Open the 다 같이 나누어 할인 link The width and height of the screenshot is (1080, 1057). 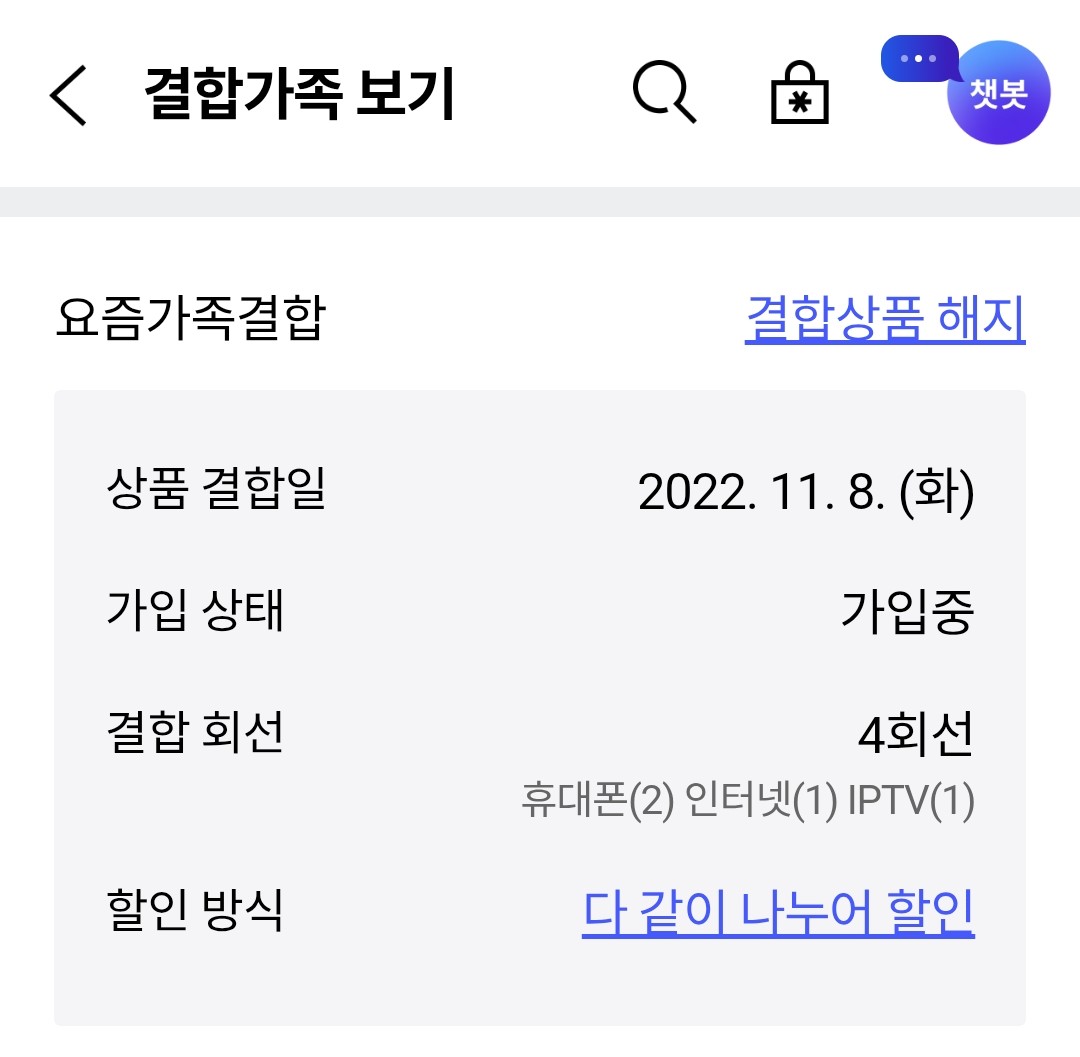778,911
